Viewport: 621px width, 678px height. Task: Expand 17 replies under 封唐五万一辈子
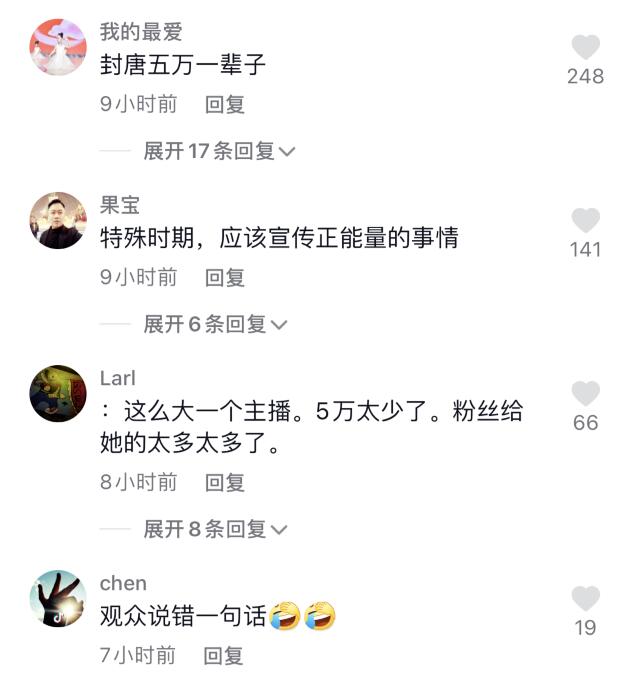click(x=219, y=151)
